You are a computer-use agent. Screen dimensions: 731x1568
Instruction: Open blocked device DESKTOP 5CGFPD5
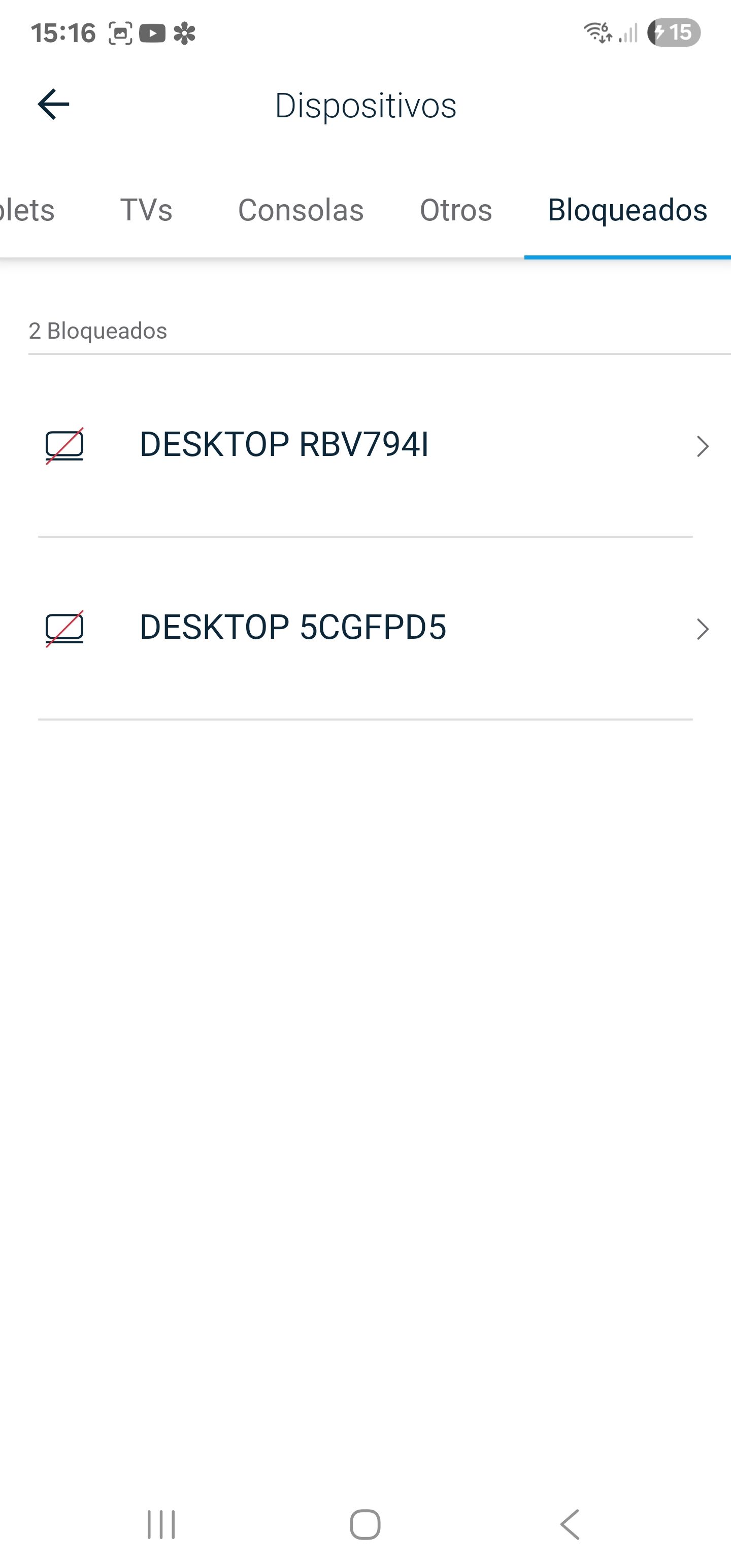click(x=365, y=628)
